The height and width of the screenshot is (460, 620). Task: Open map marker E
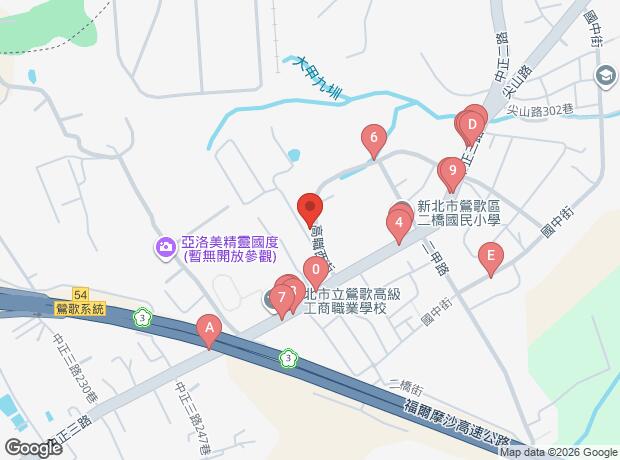click(489, 255)
